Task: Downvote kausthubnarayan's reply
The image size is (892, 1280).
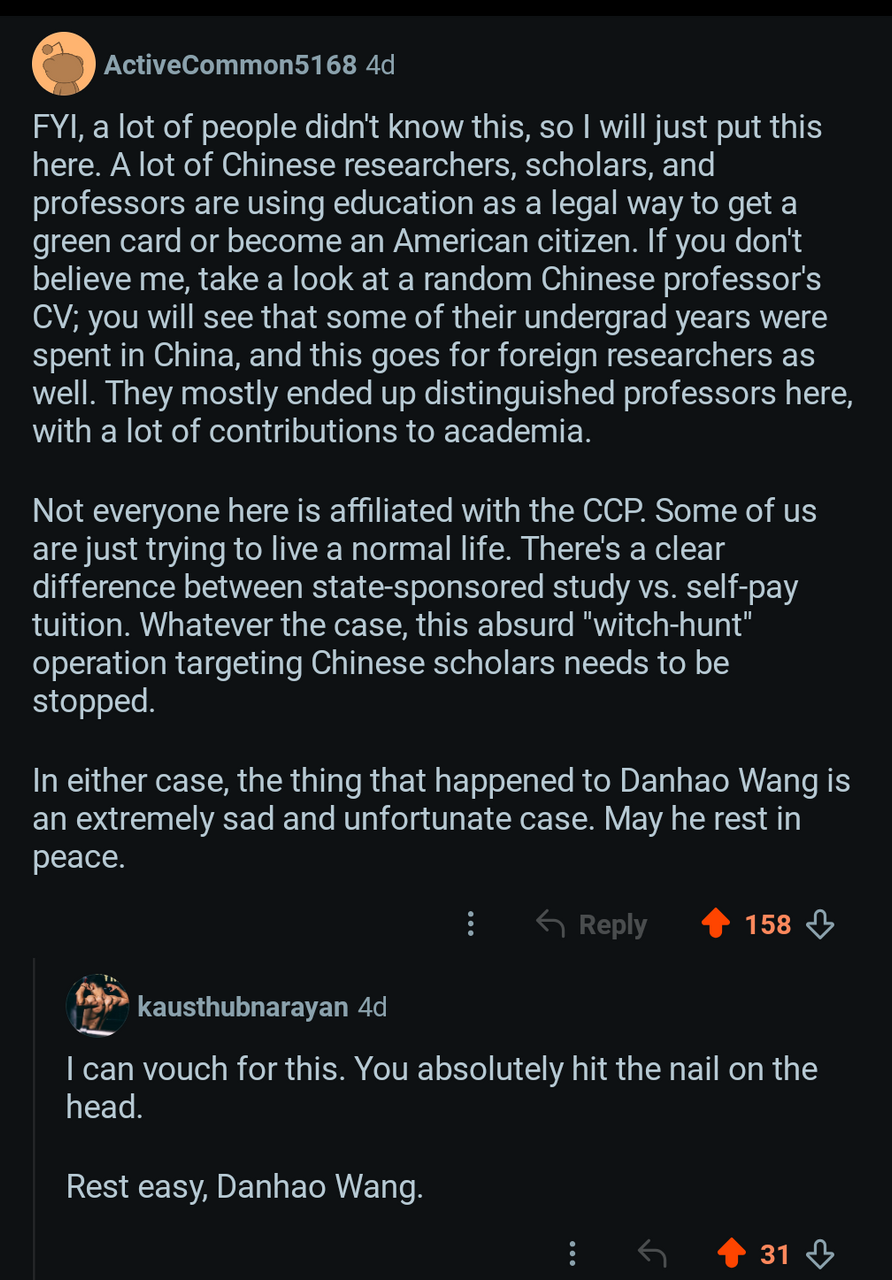Action: tap(820, 1253)
